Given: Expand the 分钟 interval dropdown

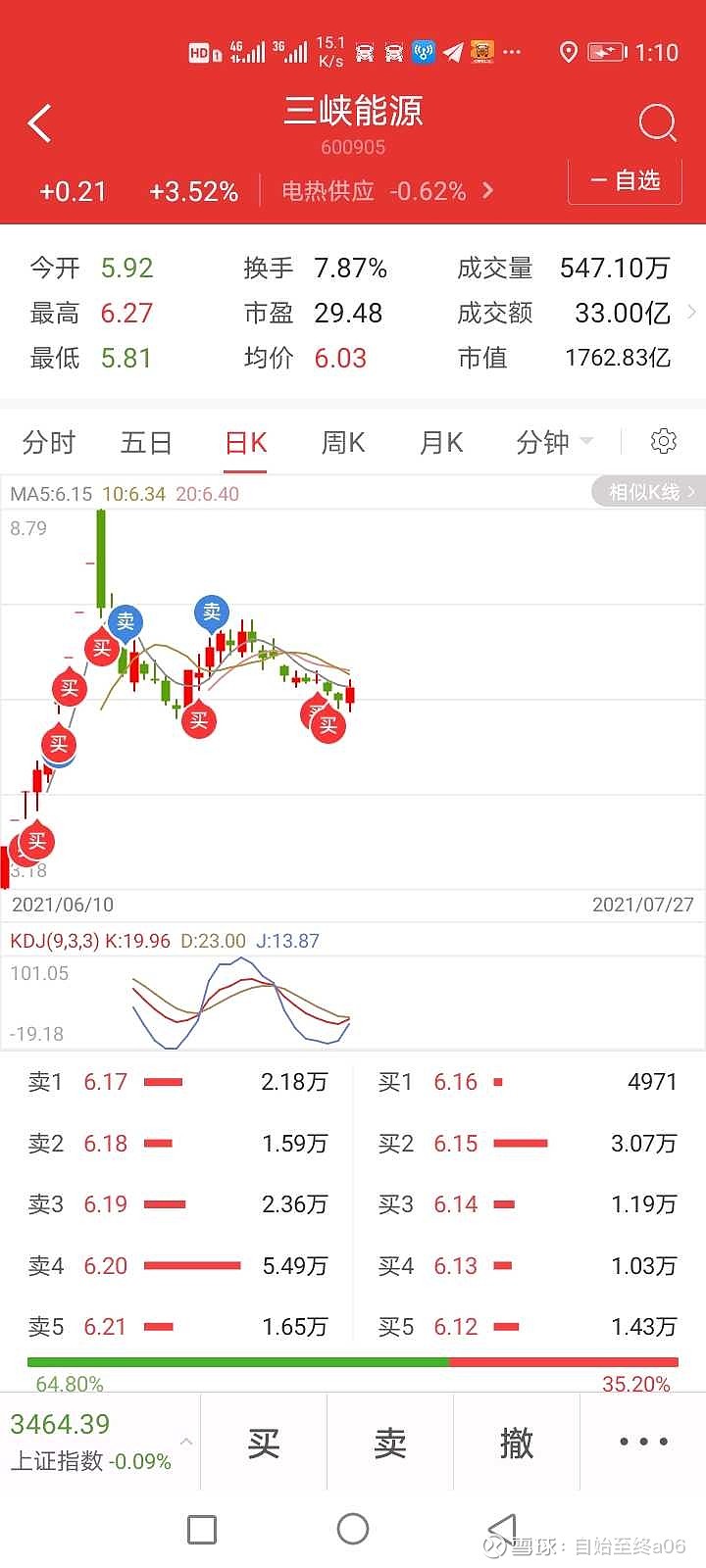Looking at the screenshot, I should coord(554,443).
